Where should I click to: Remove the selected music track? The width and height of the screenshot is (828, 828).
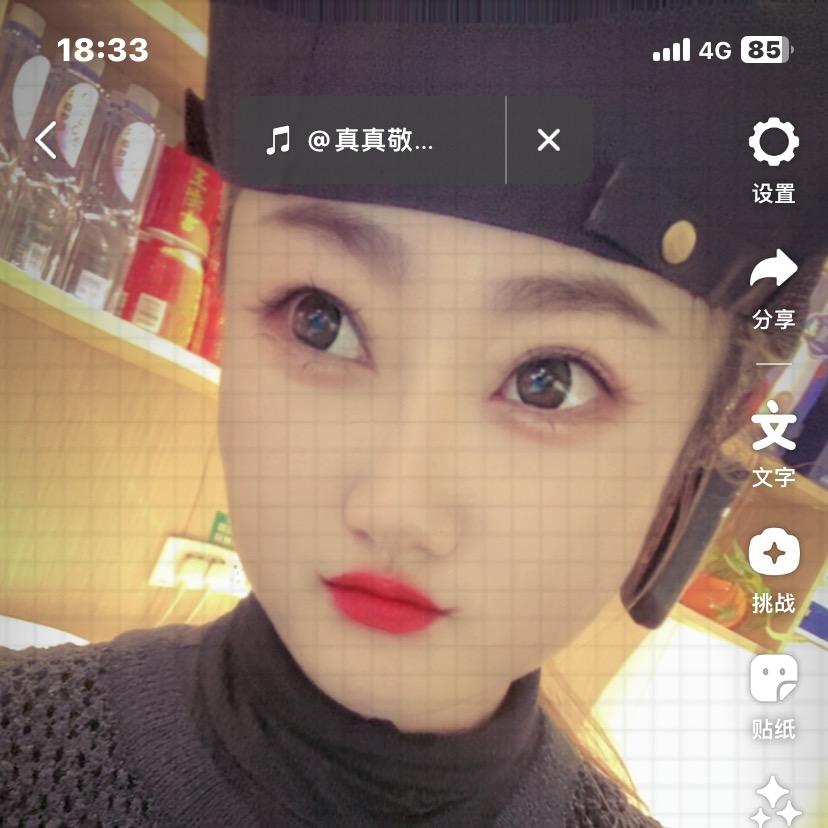548,140
